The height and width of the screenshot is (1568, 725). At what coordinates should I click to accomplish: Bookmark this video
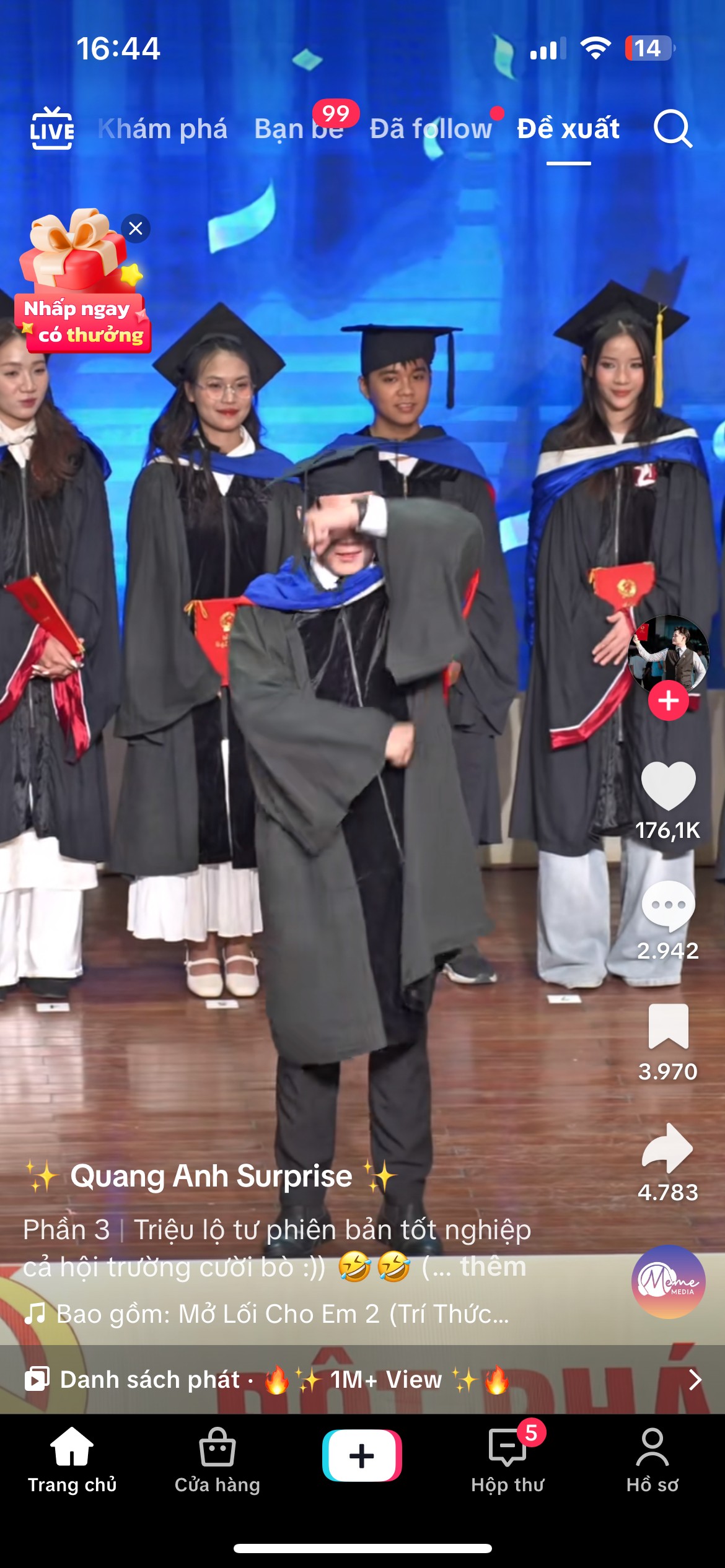click(x=668, y=1026)
